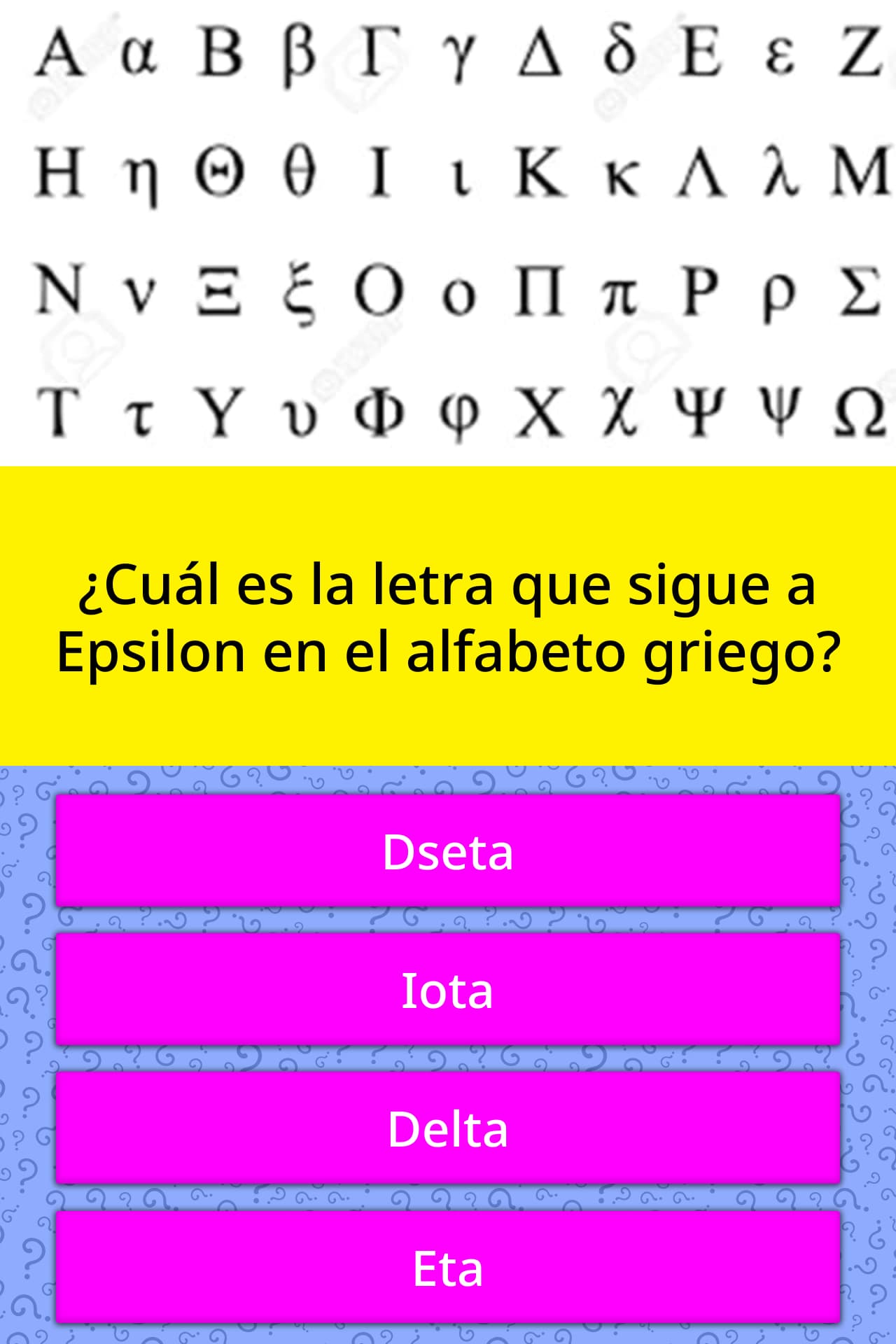Select the answer Dseta
Viewport: 896px width, 1344px height.
pos(448,851)
